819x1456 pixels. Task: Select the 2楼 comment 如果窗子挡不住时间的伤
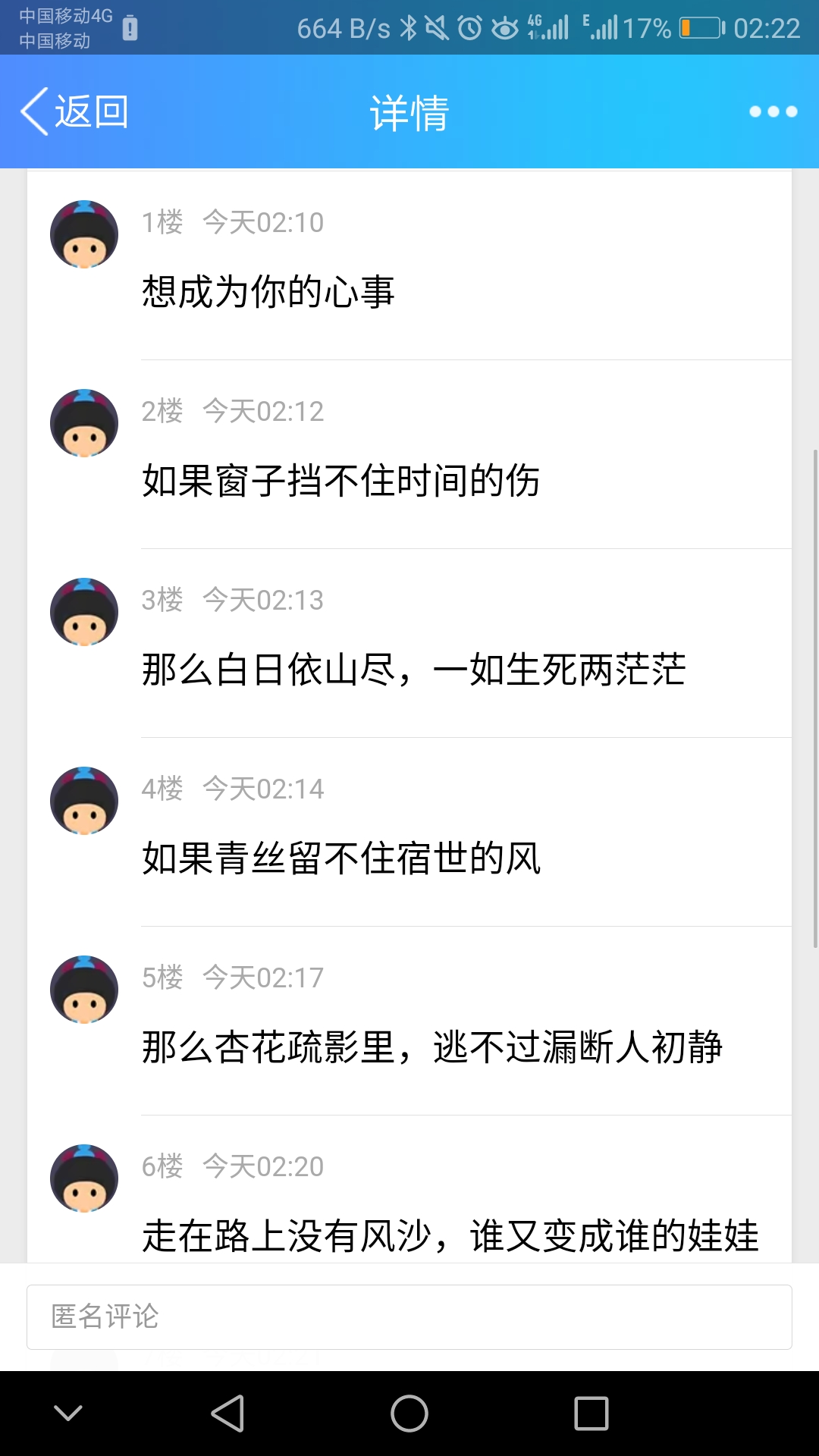(341, 481)
